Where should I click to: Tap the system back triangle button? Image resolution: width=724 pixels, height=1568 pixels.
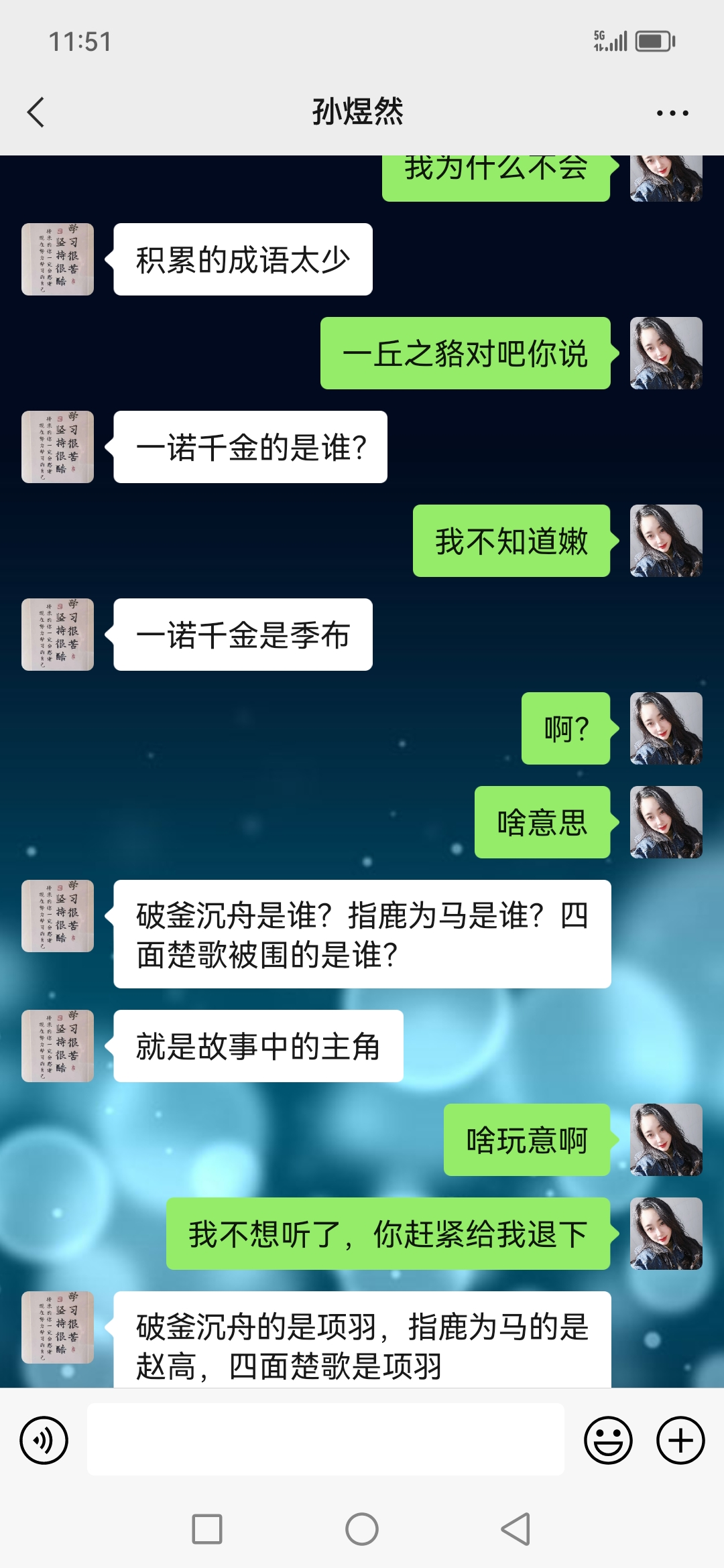516,1529
